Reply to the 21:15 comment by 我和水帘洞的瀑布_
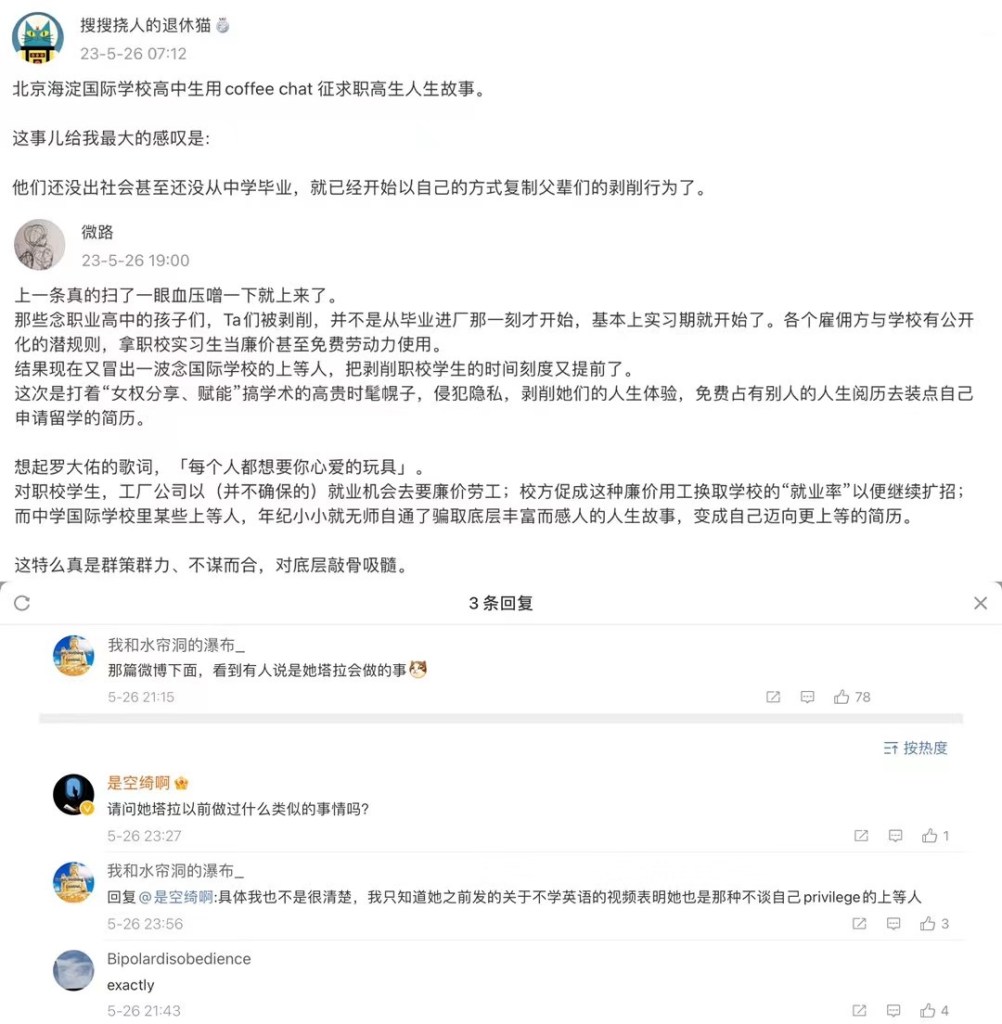The image size is (1002, 1024). pyautogui.click(x=807, y=697)
